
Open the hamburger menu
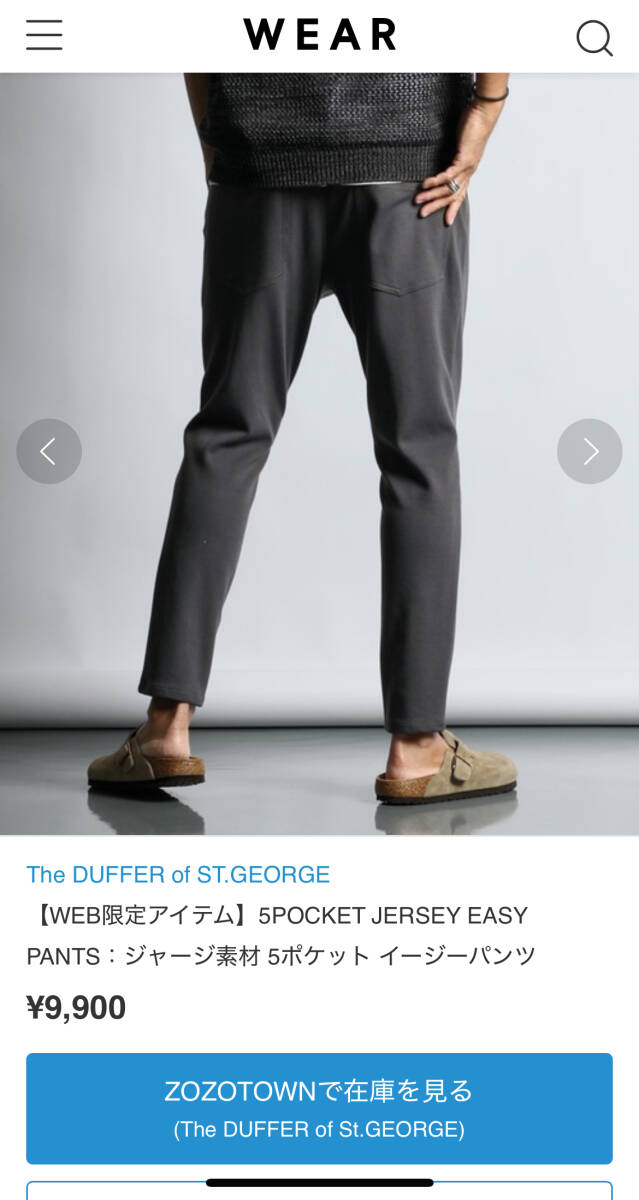[x=44, y=36]
